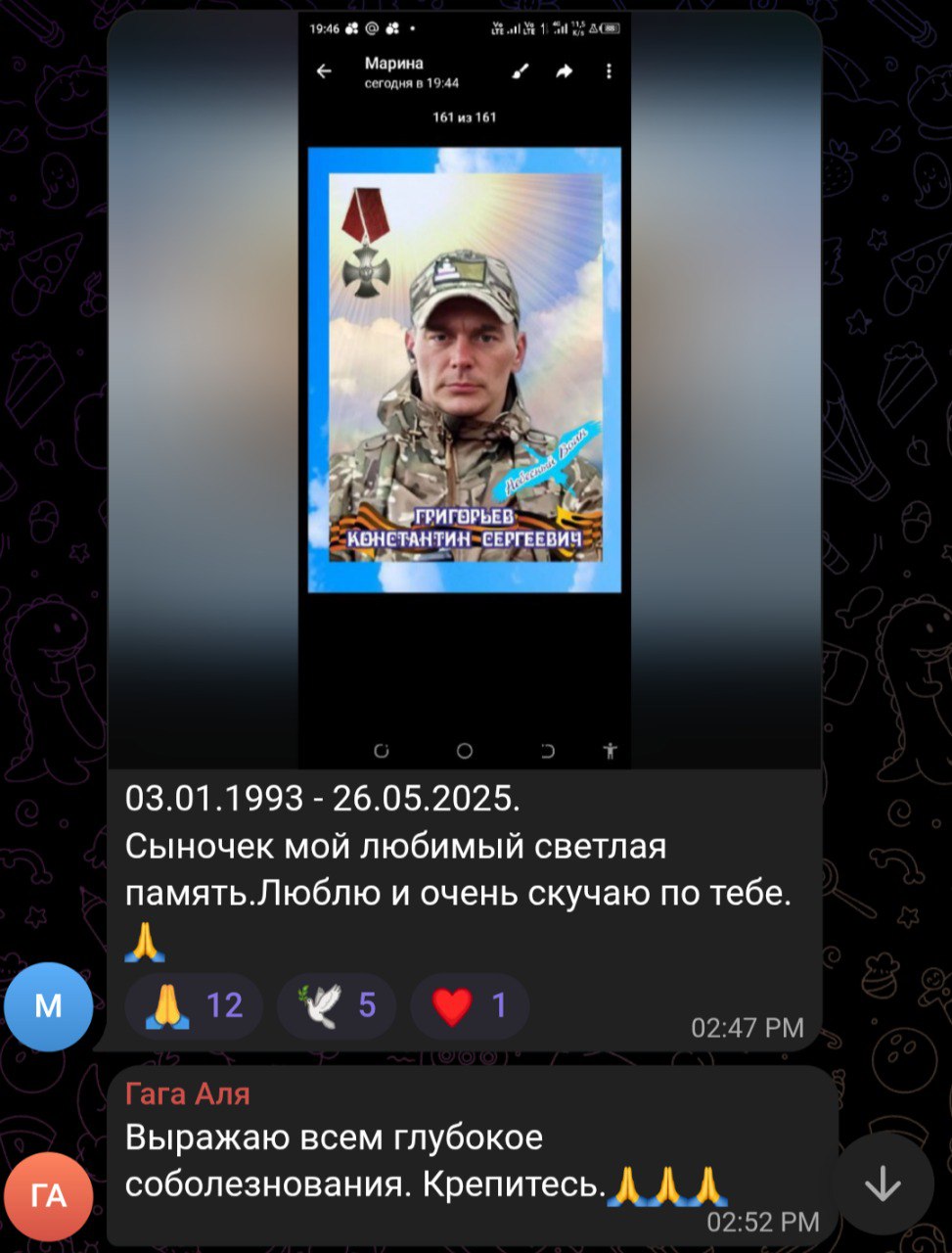Open the memorial photo in the message
Image resolution: width=952 pixels, height=1253 pixels.
[464, 392]
